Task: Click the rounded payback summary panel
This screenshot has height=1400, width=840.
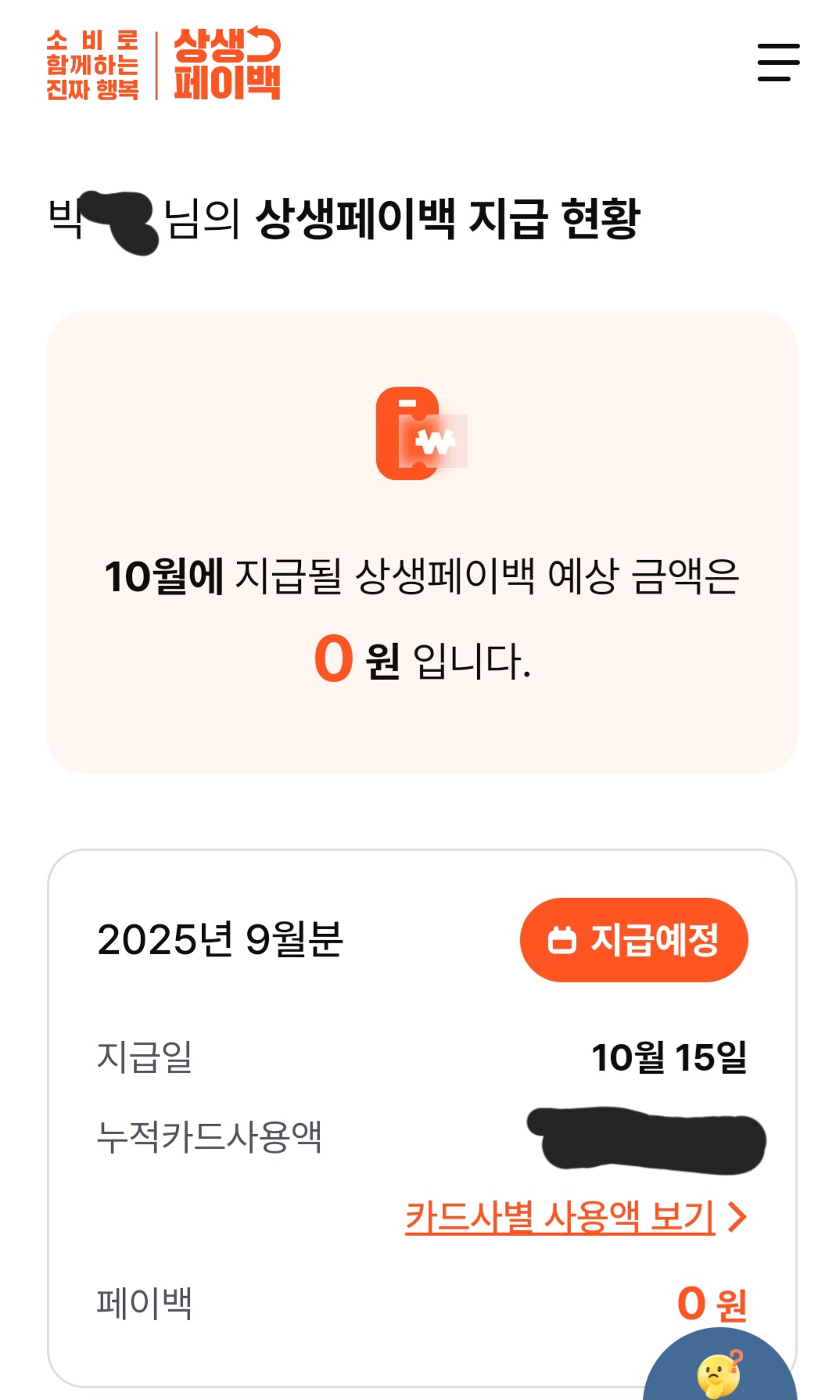Action: tap(420, 540)
